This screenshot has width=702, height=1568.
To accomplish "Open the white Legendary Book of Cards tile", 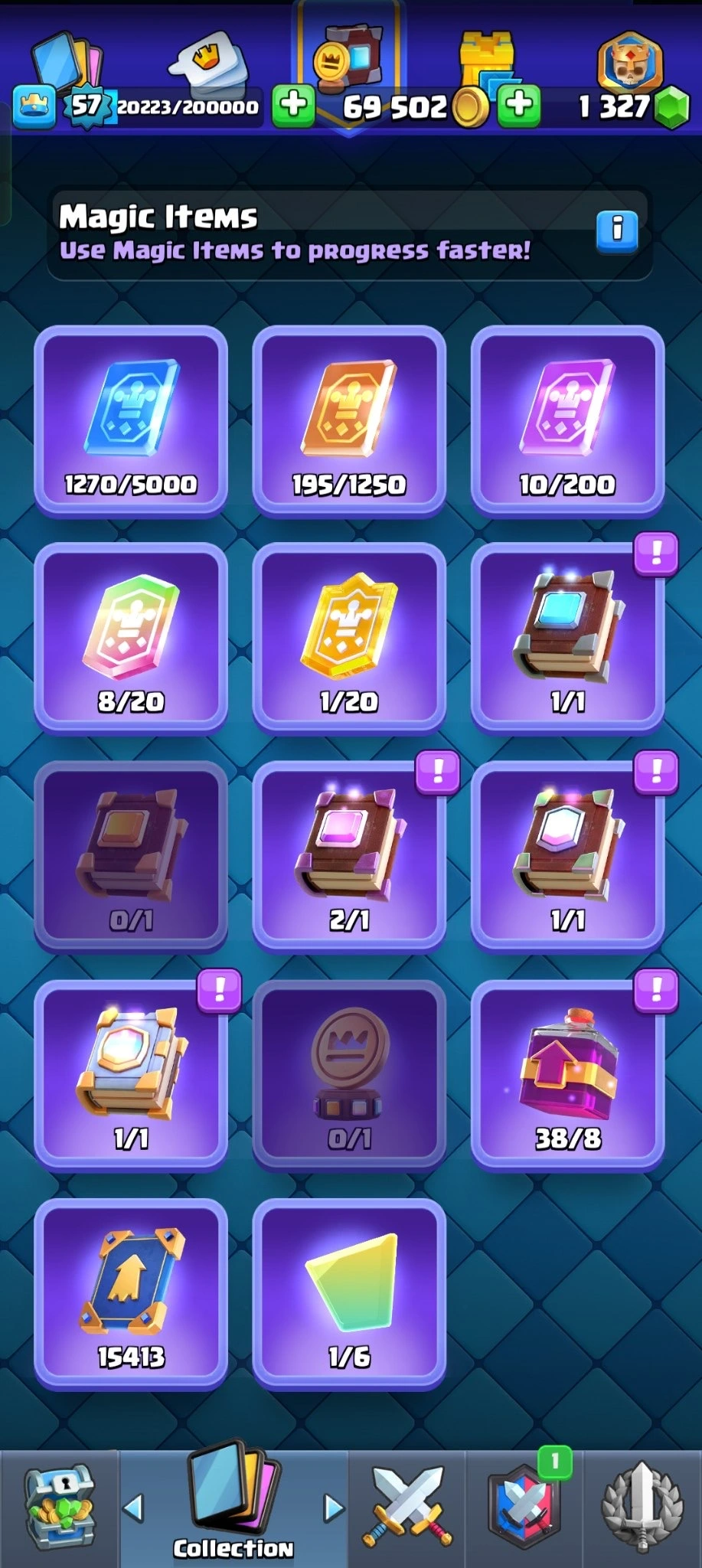I will pyautogui.click(x=567, y=856).
